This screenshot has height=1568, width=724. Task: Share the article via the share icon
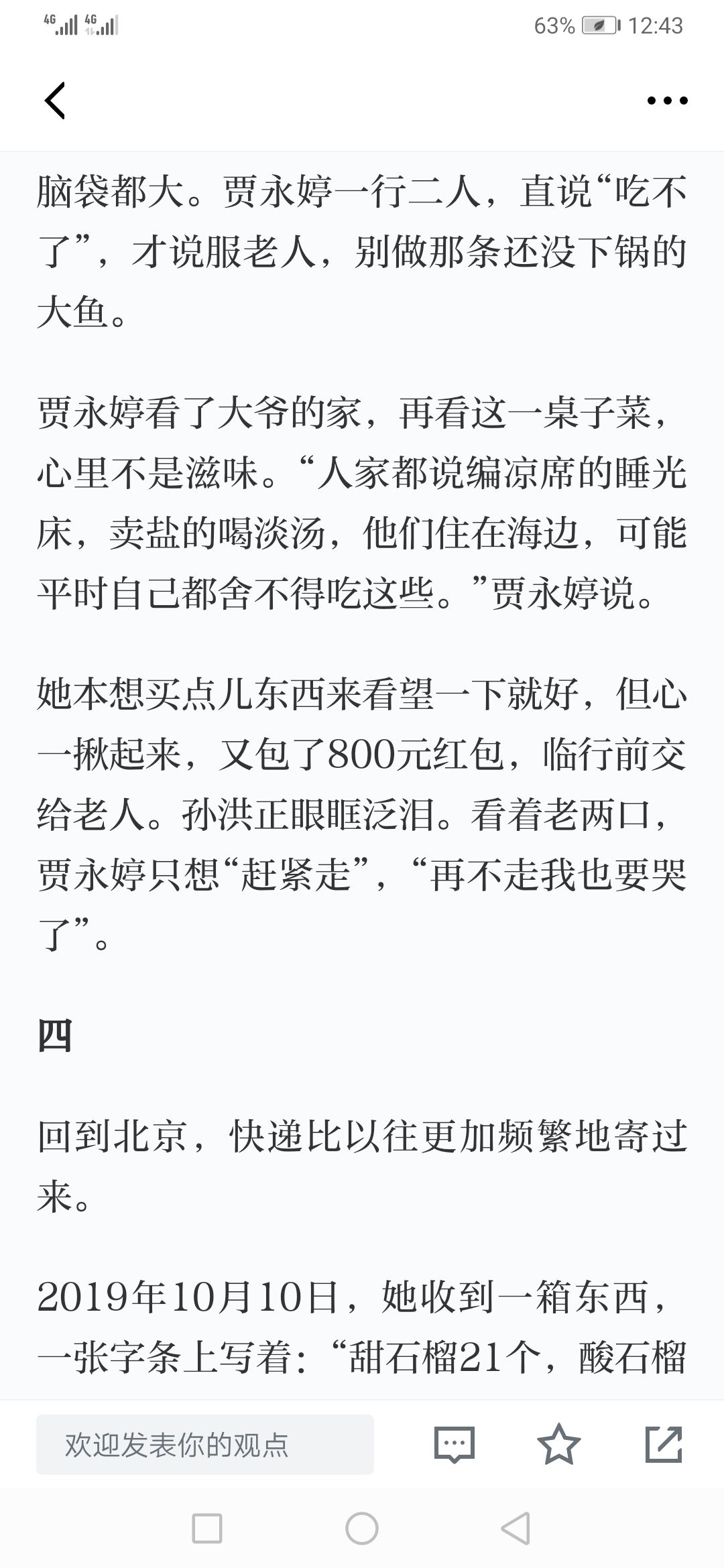click(664, 1443)
